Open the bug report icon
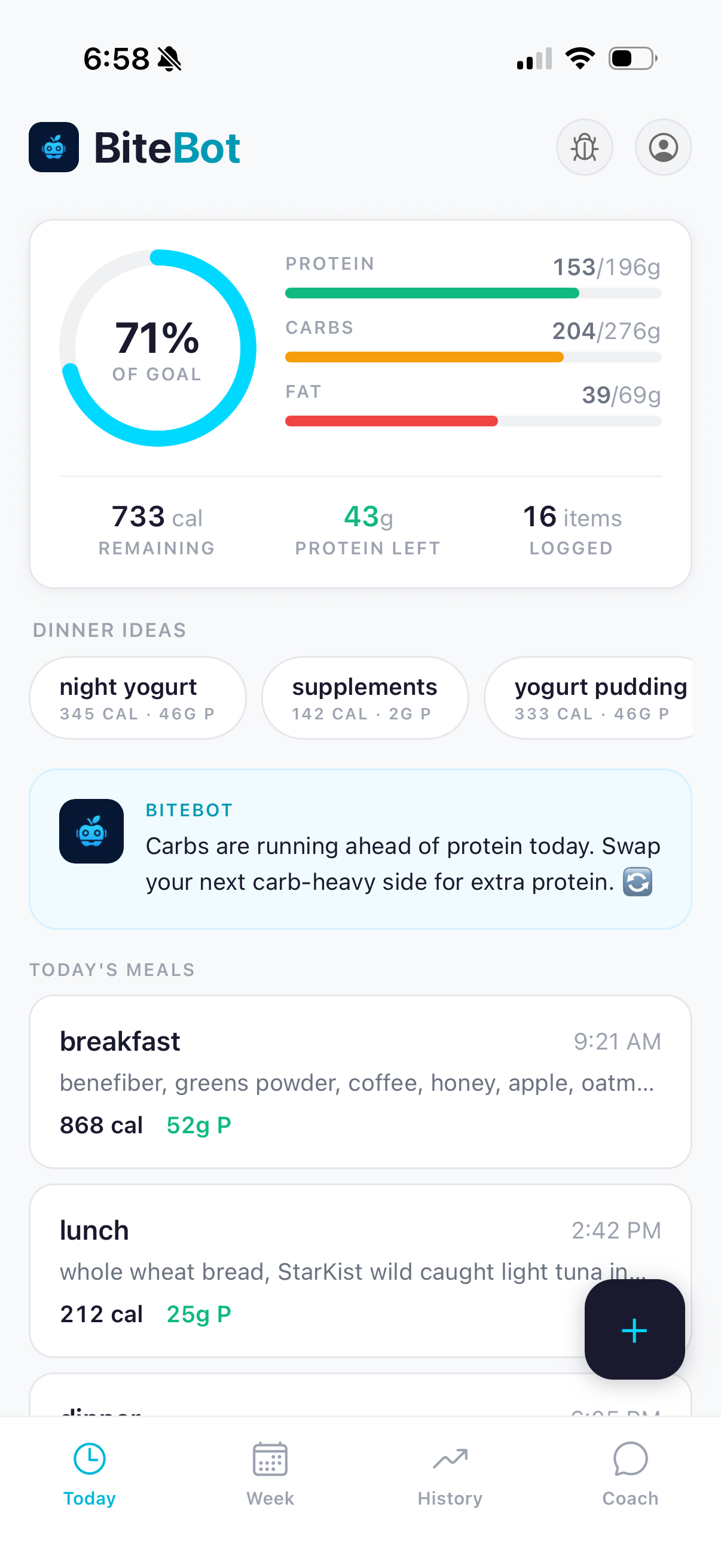The height and width of the screenshot is (1568, 721). pyautogui.click(x=584, y=147)
